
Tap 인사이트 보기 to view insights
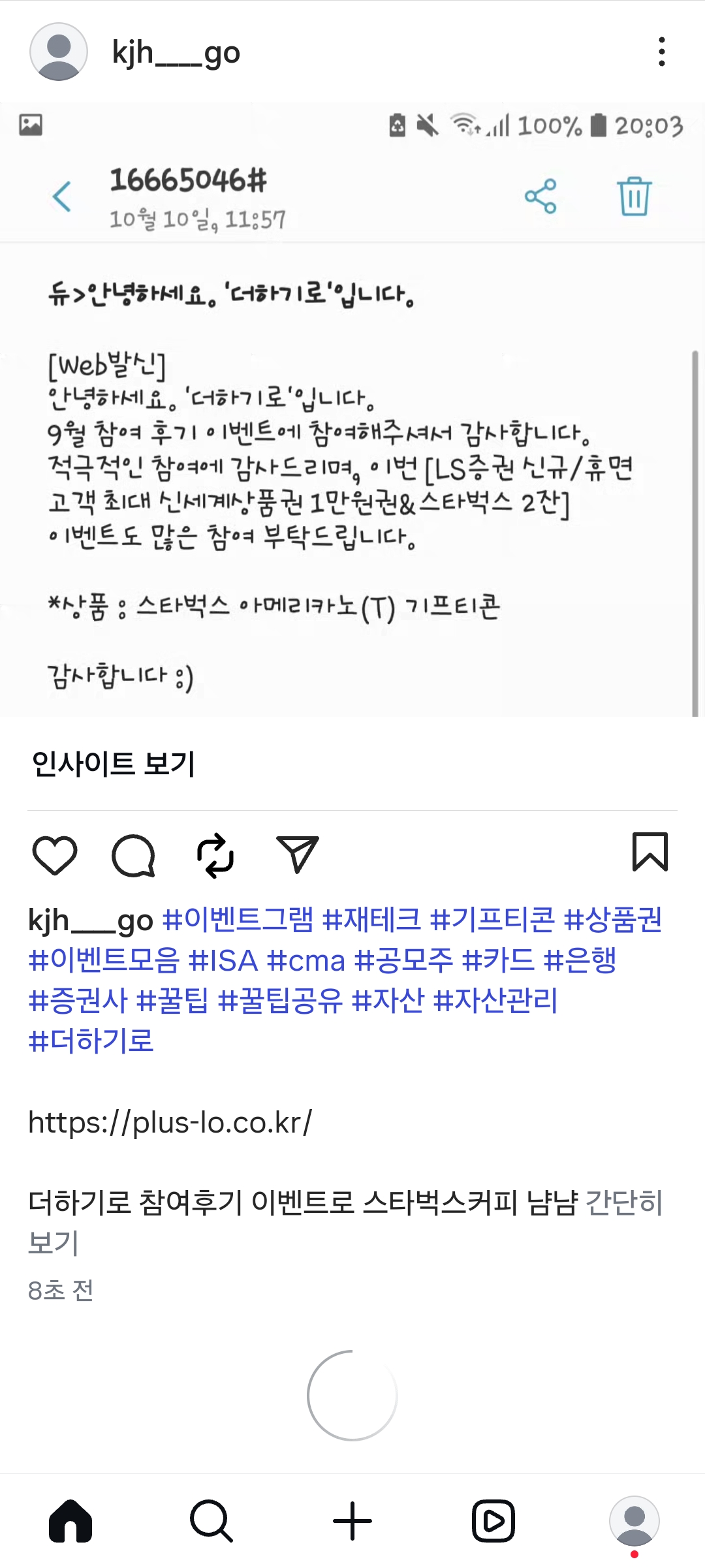tap(114, 764)
